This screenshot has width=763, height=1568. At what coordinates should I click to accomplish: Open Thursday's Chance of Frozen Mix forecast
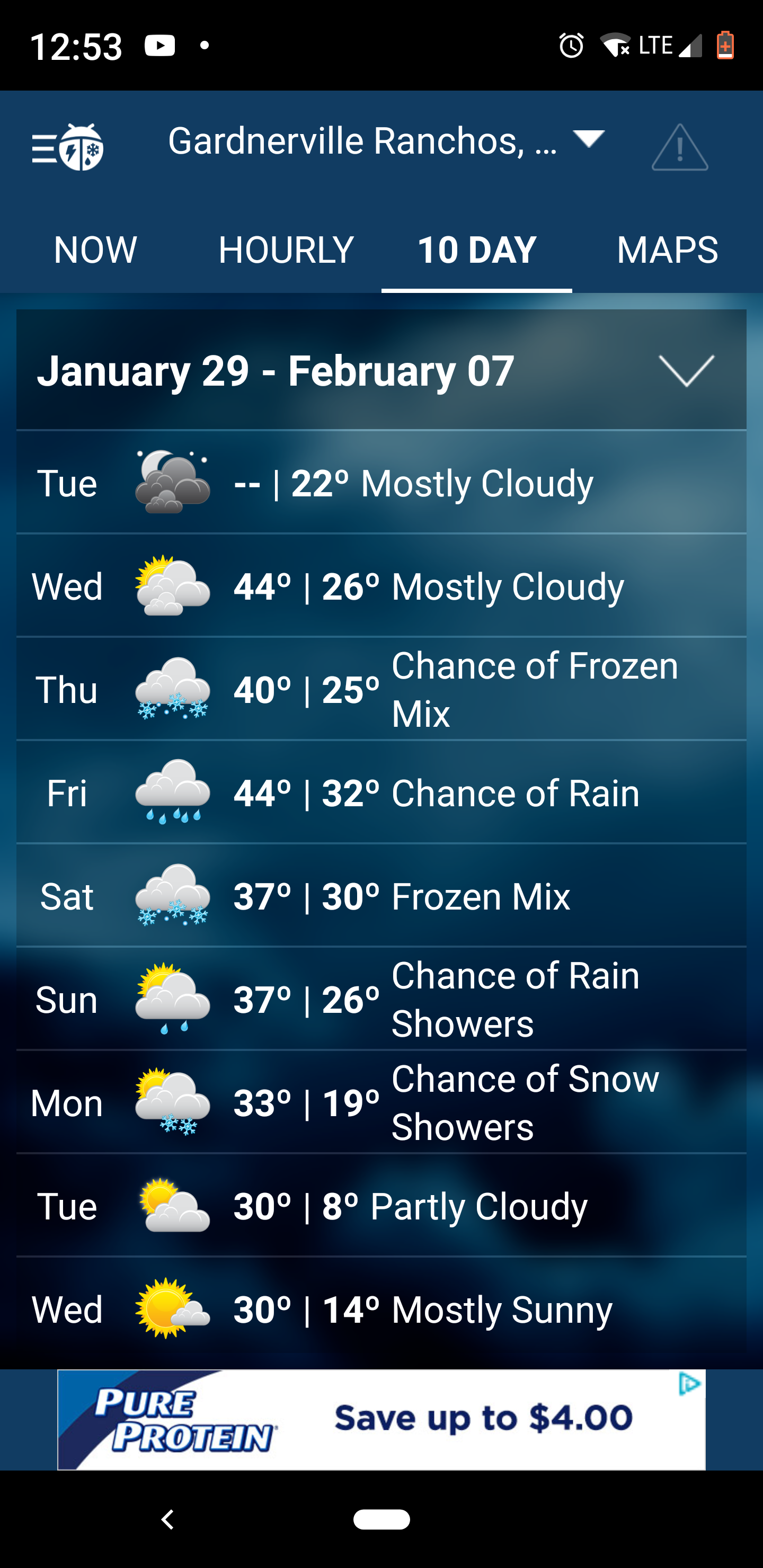click(x=381, y=689)
